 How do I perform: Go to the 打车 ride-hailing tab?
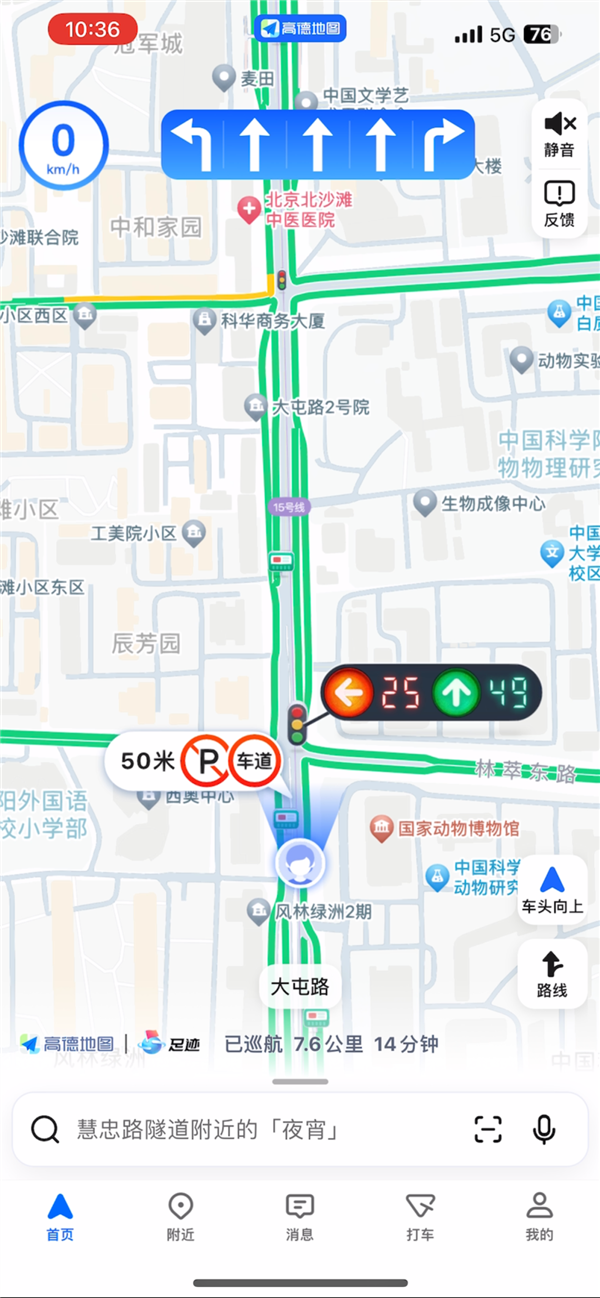pyautogui.click(x=420, y=1216)
